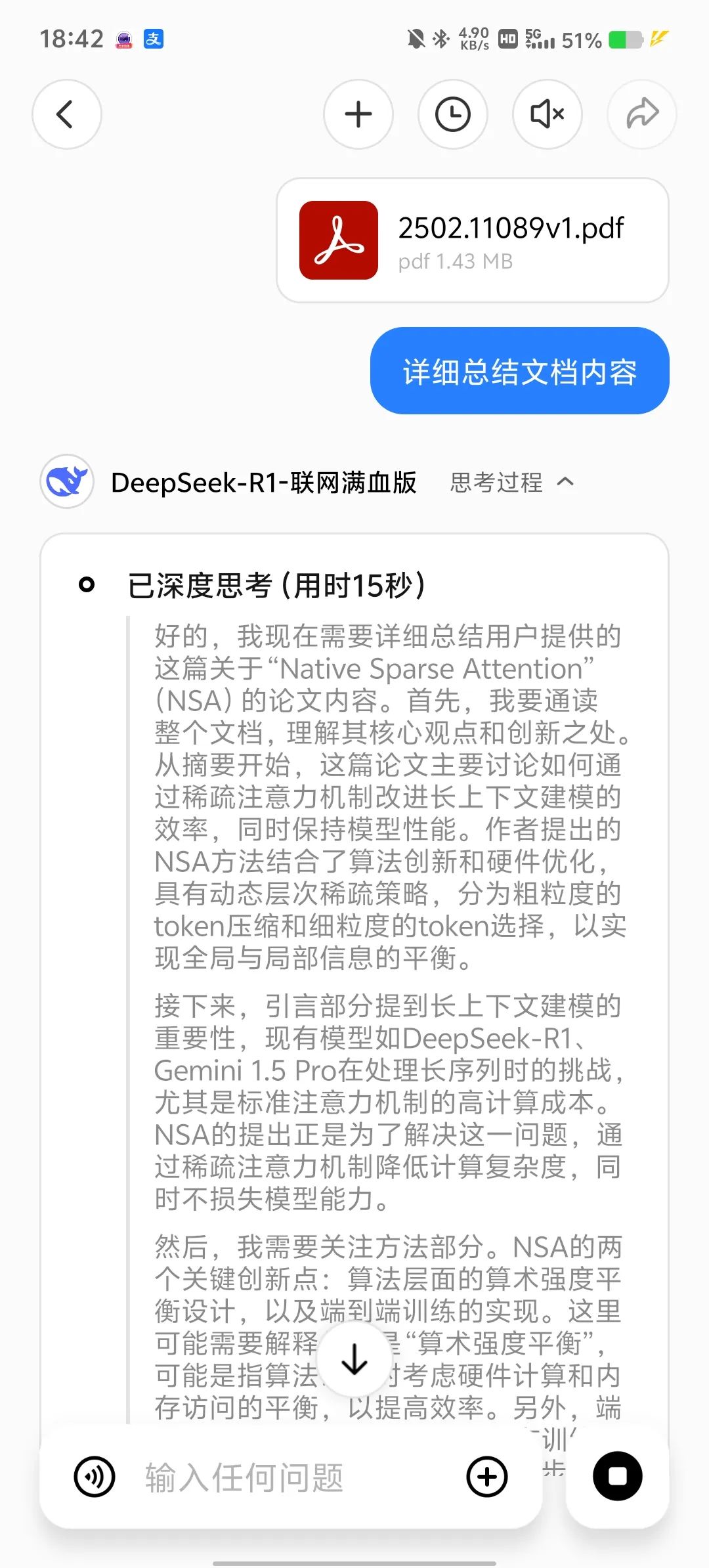Open the PDF icon of 2502.11089v1.pdf
Viewport: 709px width, 1568px height.
point(339,241)
